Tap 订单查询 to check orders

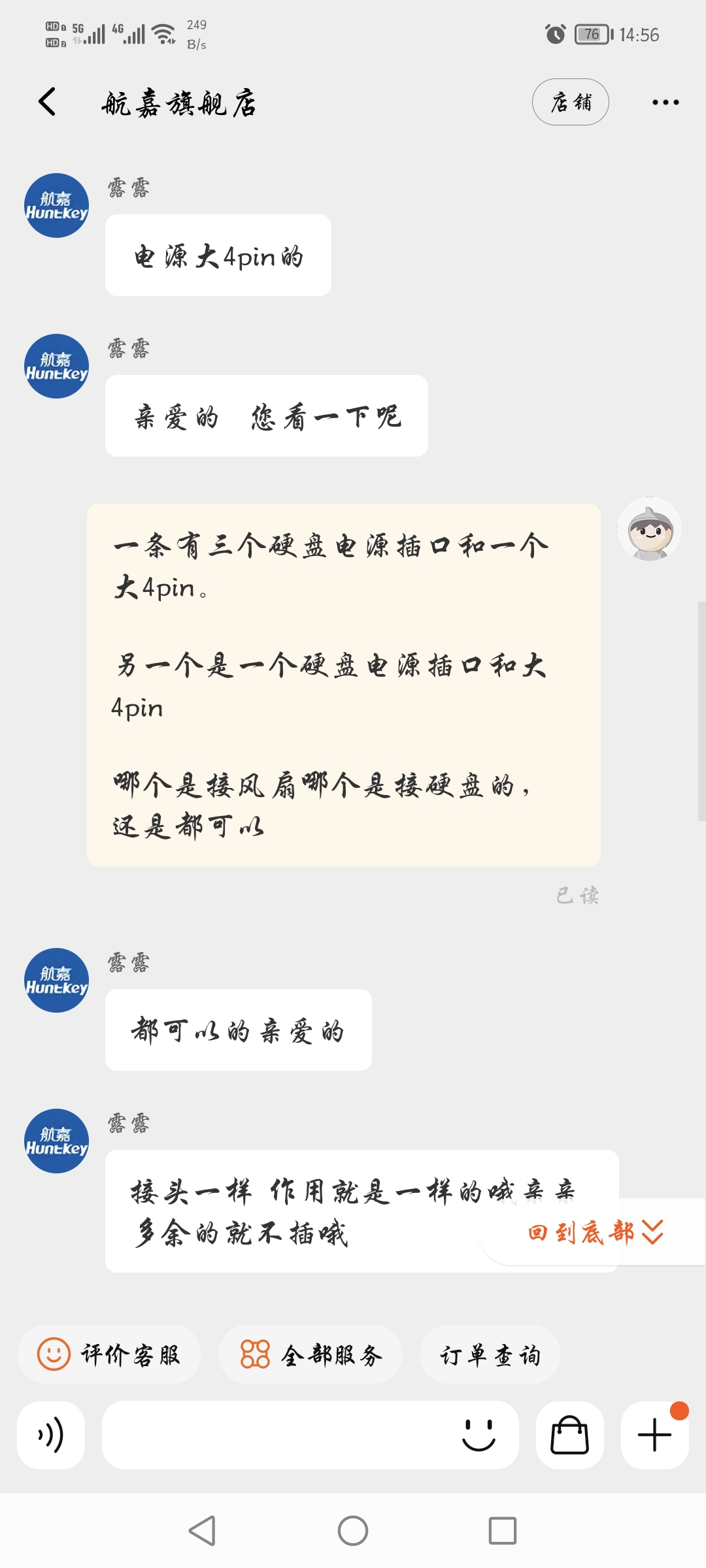[490, 1354]
